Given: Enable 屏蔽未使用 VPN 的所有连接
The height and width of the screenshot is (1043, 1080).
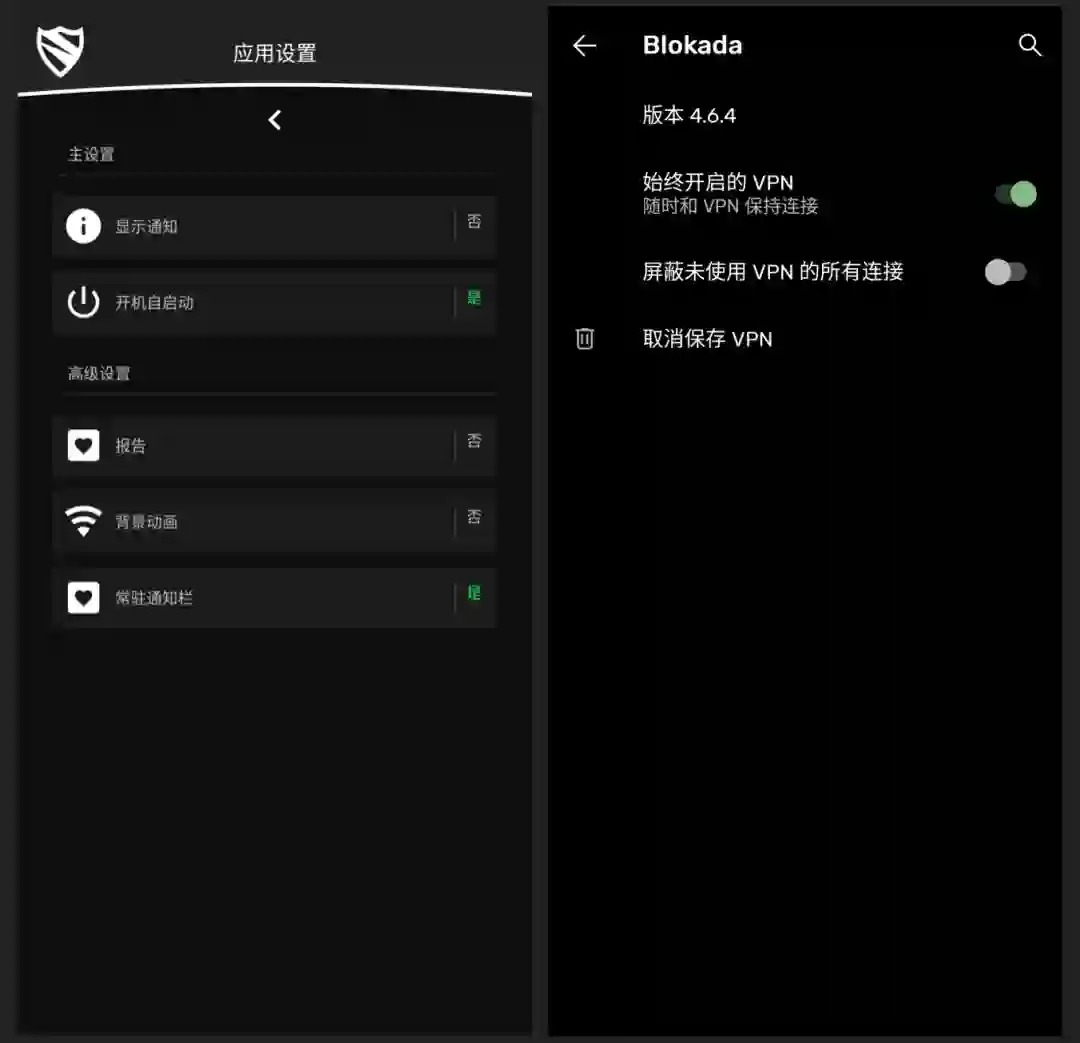Looking at the screenshot, I should (1005, 272).
